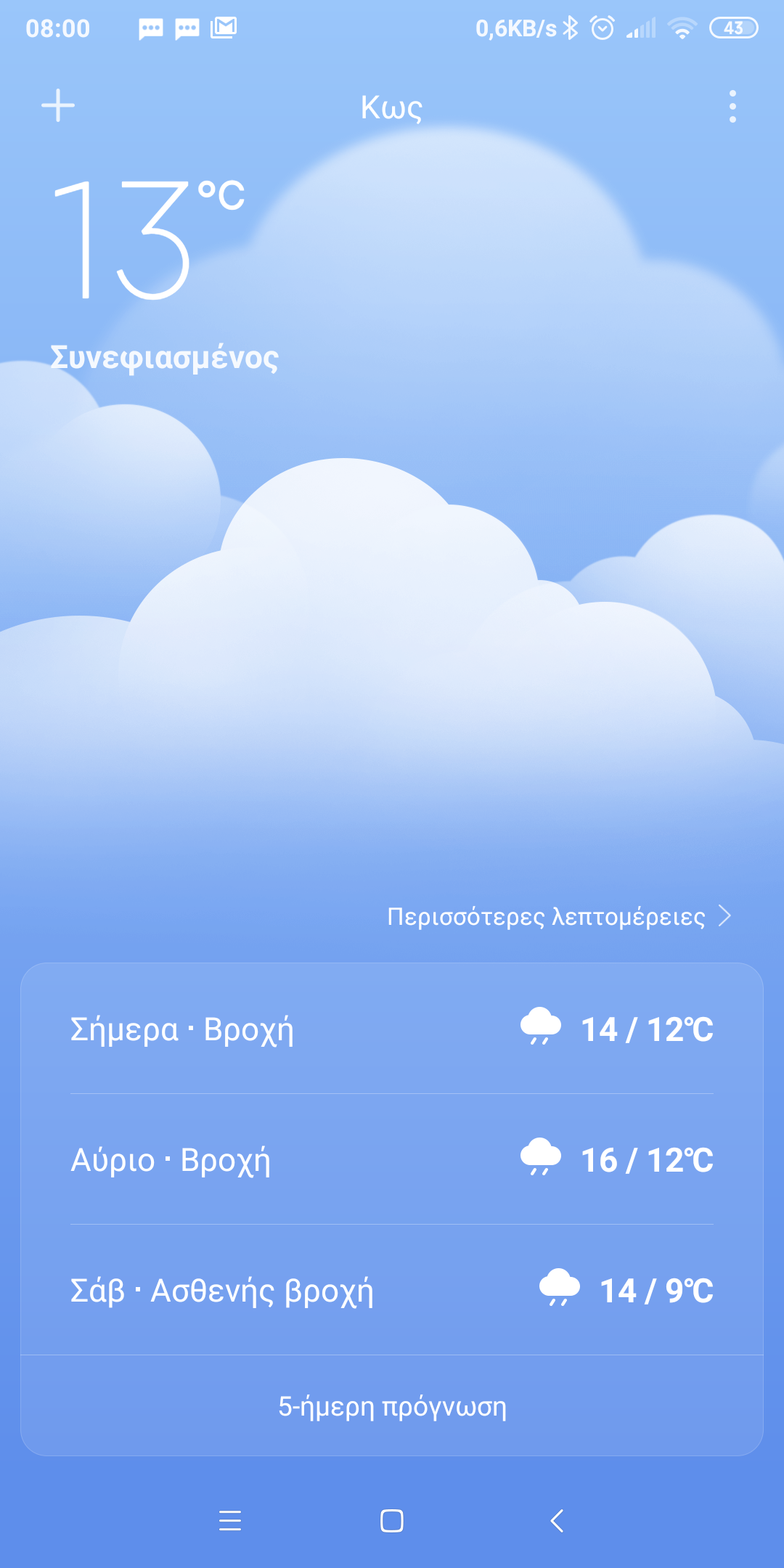Add a new city with the plus icon

pos(58,106)
